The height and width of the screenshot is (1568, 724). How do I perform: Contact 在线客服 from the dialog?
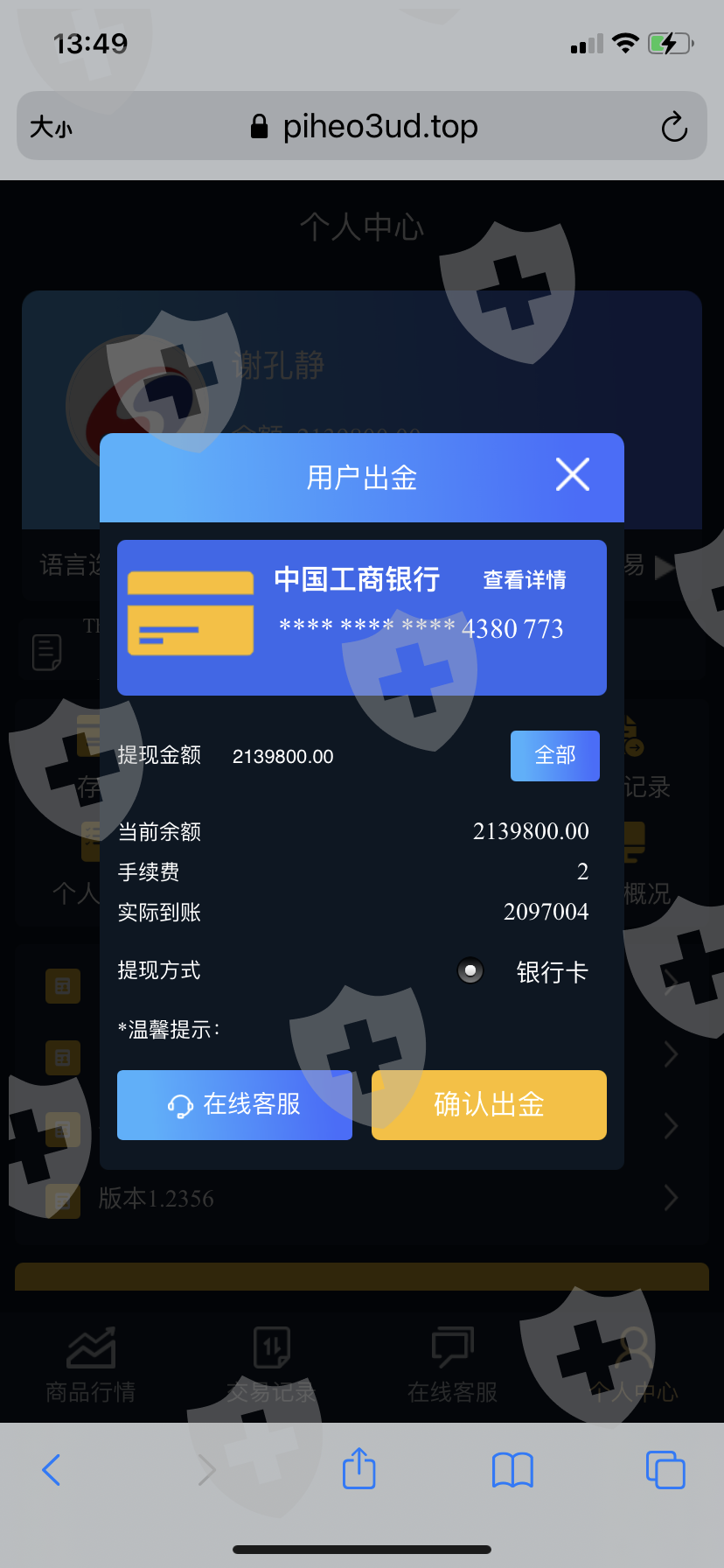click(x=234, y=1104)
